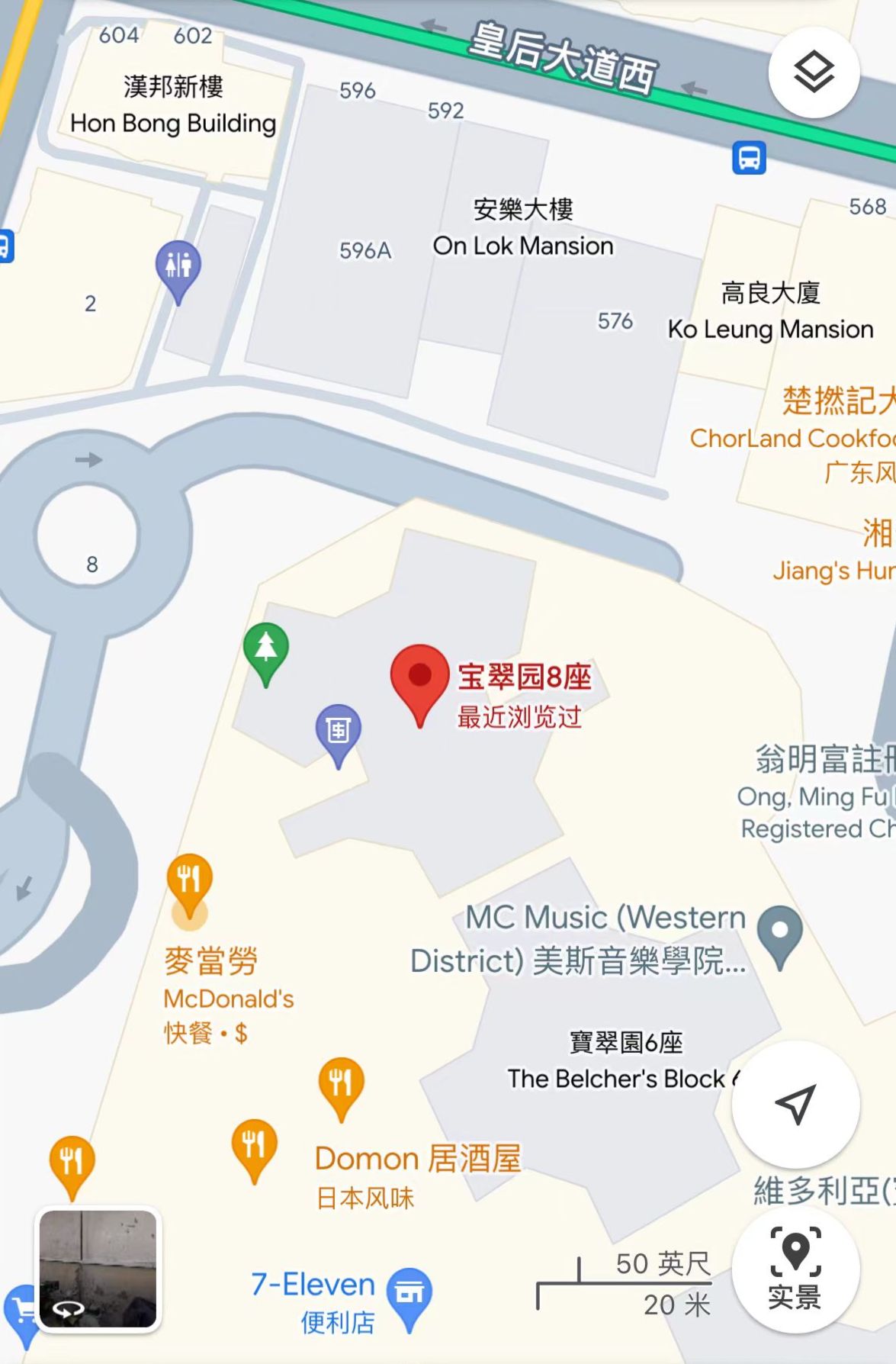
Task: Select the green park tree marker
Action: [265, 649]
